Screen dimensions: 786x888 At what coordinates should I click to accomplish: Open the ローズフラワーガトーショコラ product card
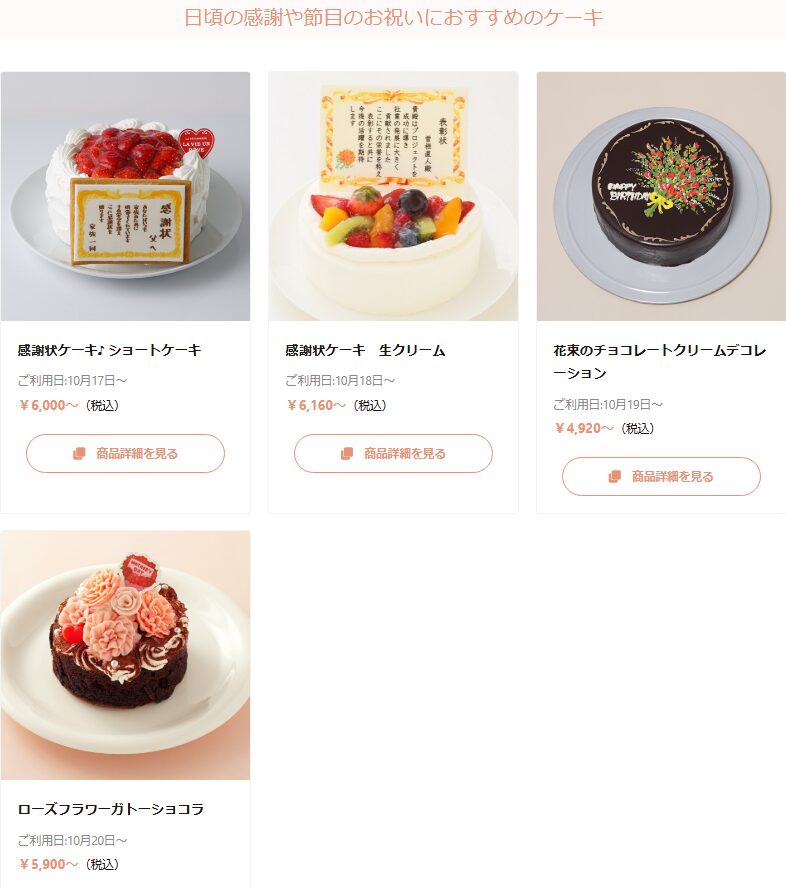tap(125, 655)
